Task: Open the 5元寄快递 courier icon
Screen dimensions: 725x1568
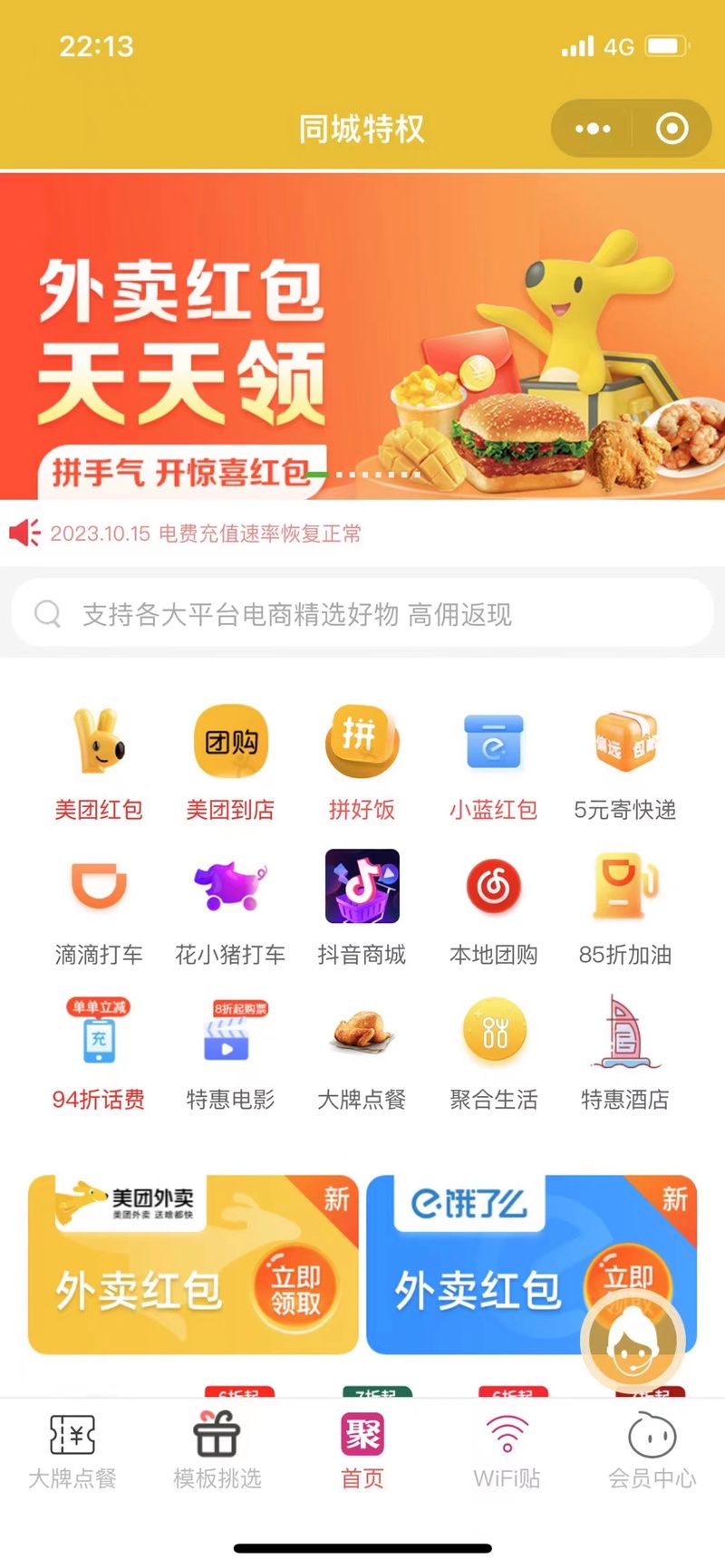Action: click(x=626, y=743)
